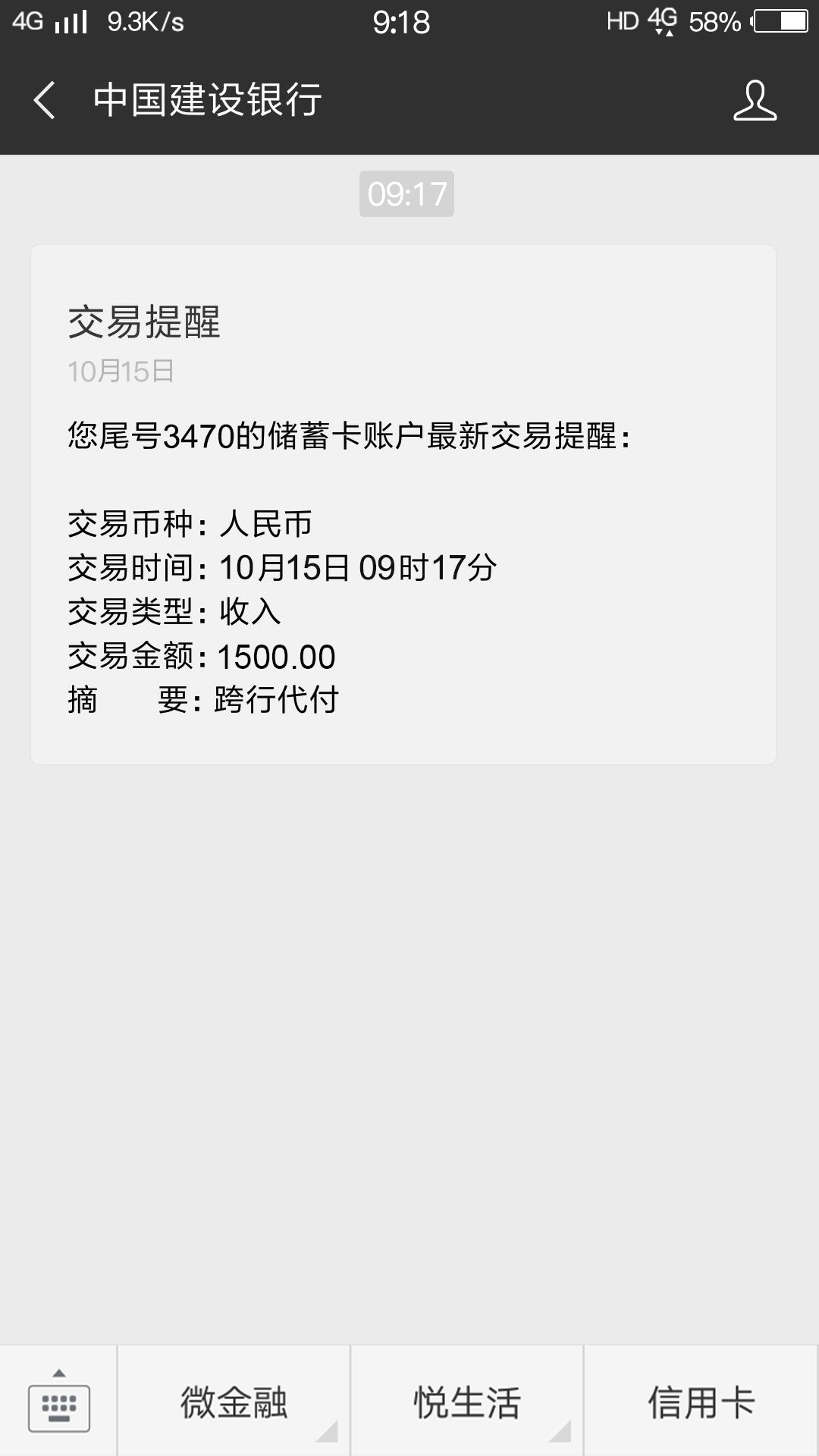The width and height of the screenshot is (819, 1456).
Task: Open the 信用卡 menu
Action: [701, 1401]
